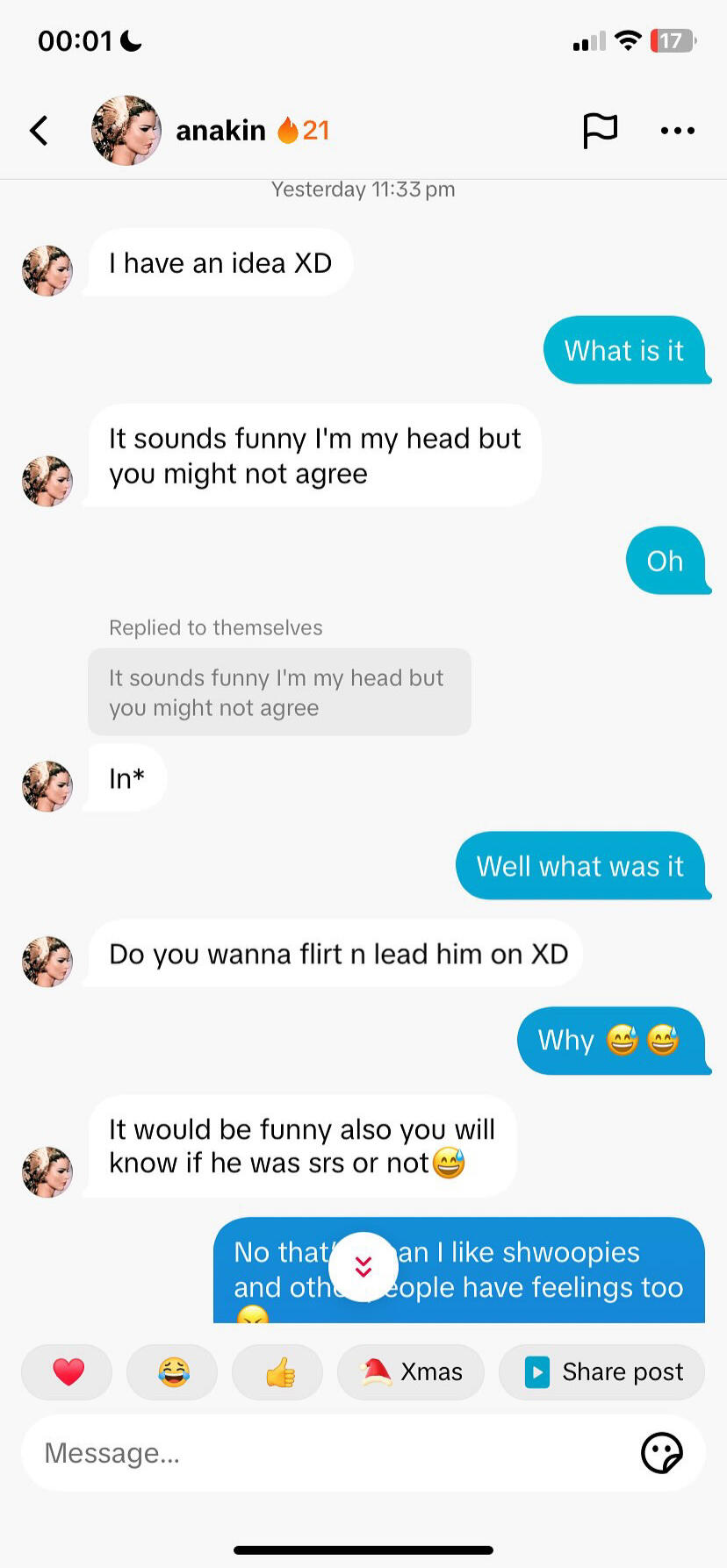Open anakin's profile picture in the header

click(126, 131)
